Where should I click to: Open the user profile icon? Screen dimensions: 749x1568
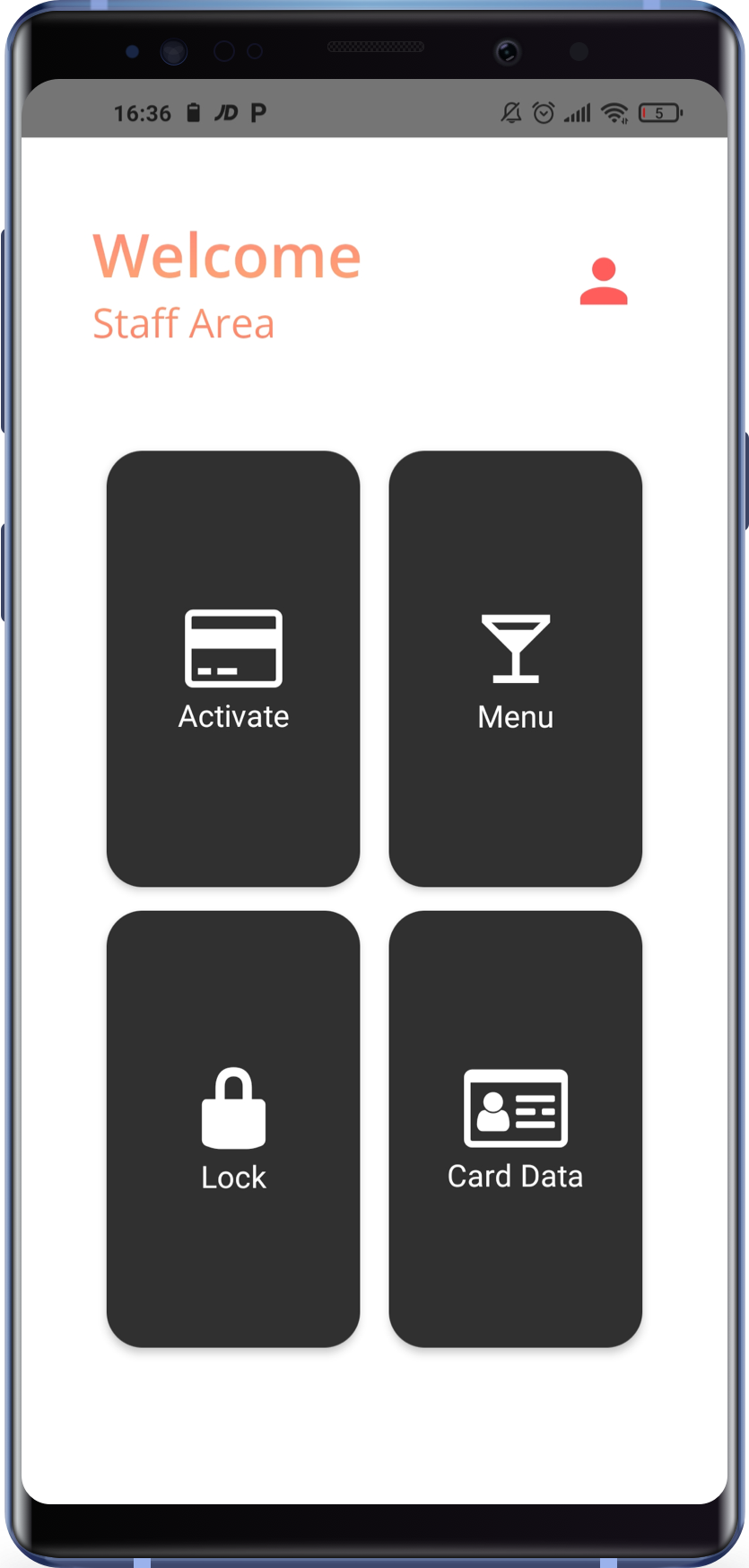coord(603,282)
